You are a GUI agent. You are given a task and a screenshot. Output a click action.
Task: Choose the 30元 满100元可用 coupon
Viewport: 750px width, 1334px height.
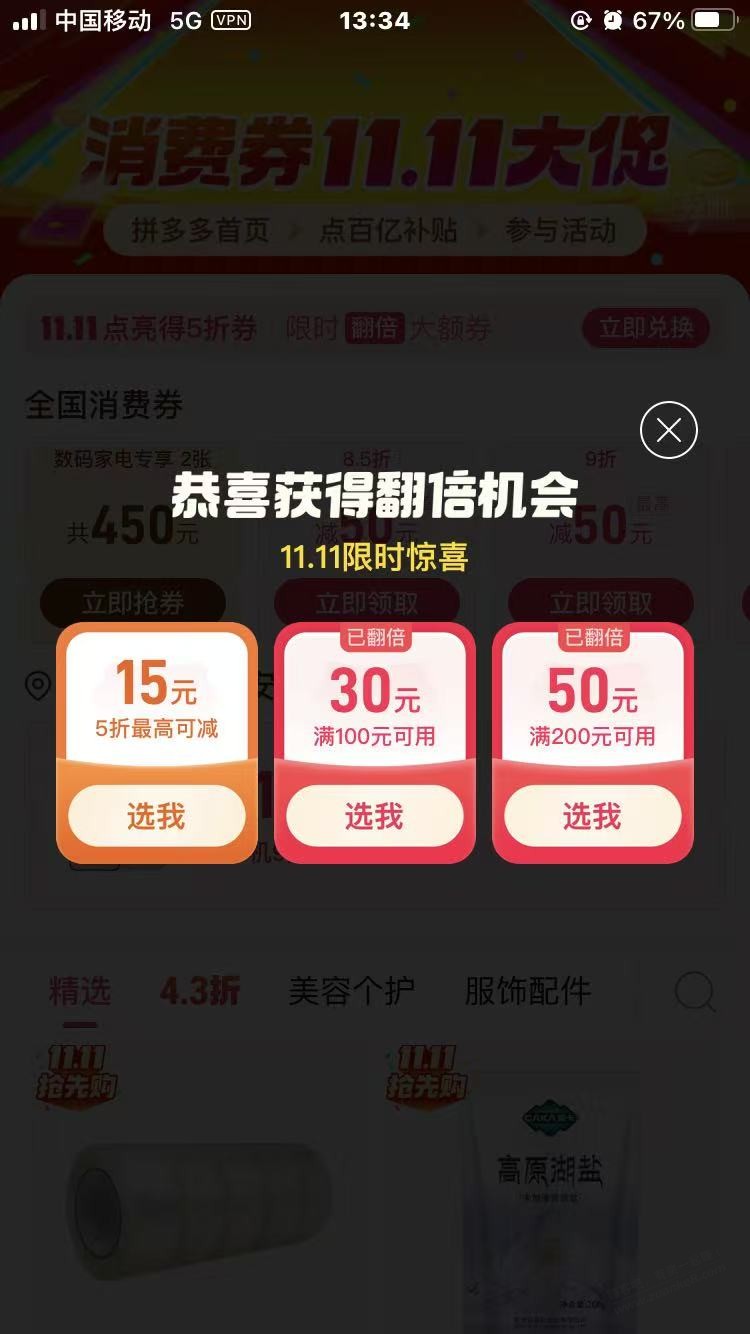pos(374,816)
